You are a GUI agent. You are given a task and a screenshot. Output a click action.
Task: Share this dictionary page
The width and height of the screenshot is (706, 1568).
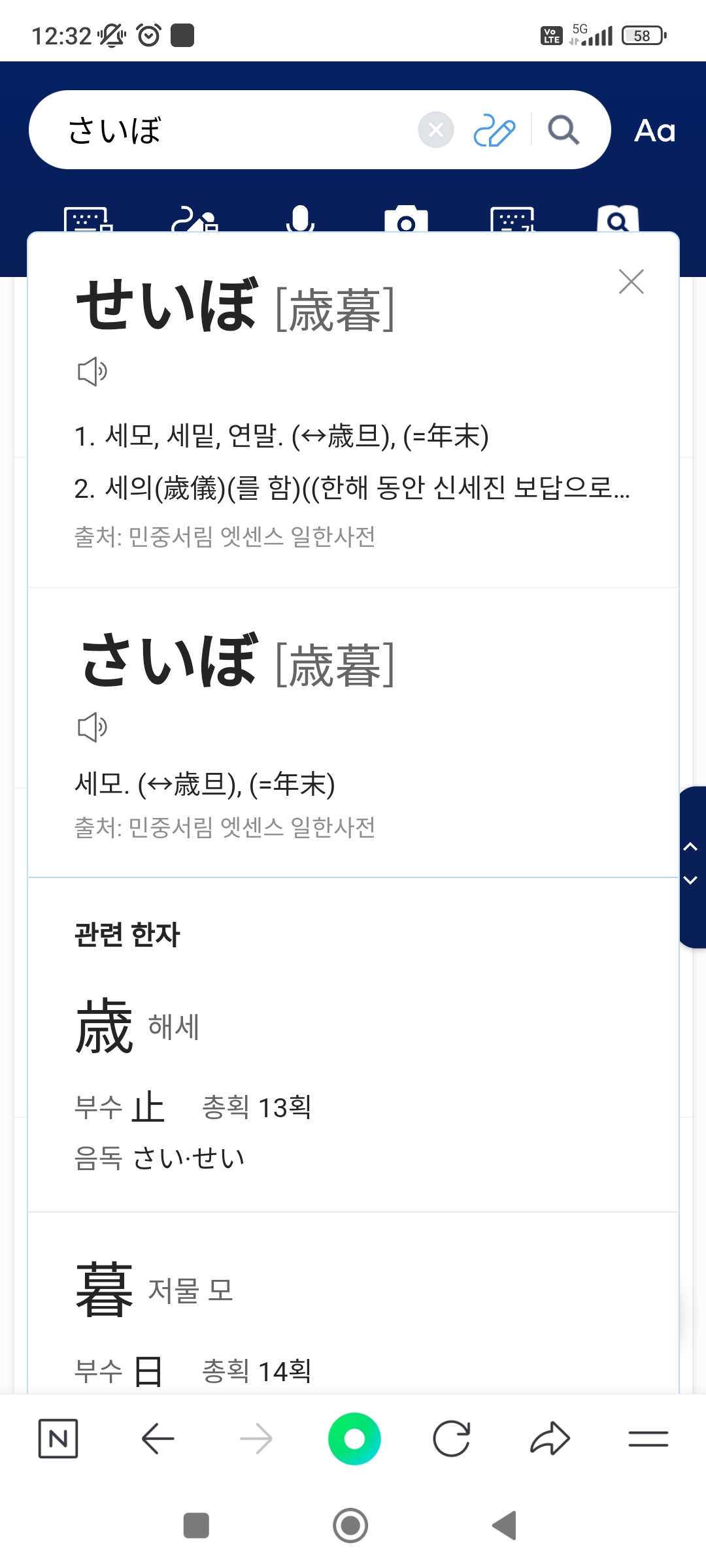(550, 1439)
